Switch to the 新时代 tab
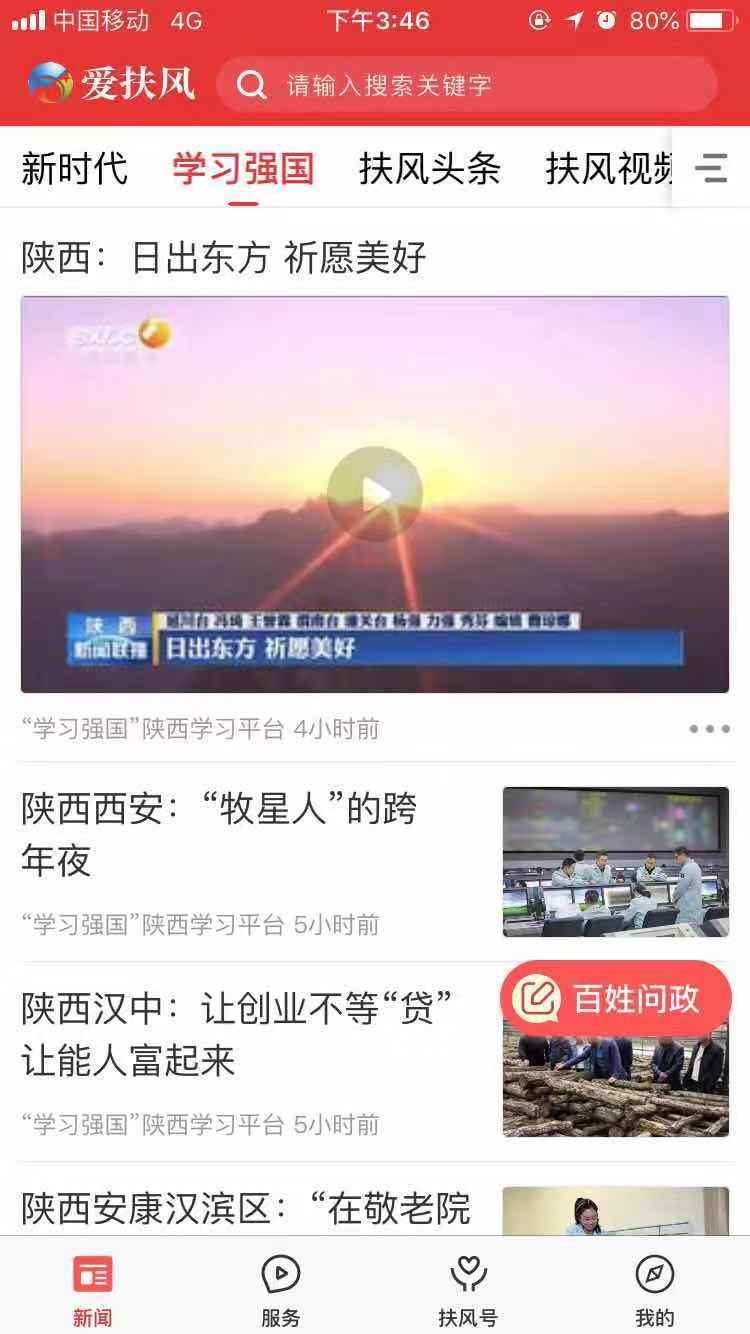The width and height of the screenshot is (750, 1334). pyautogui.click(x=74, y=168)
